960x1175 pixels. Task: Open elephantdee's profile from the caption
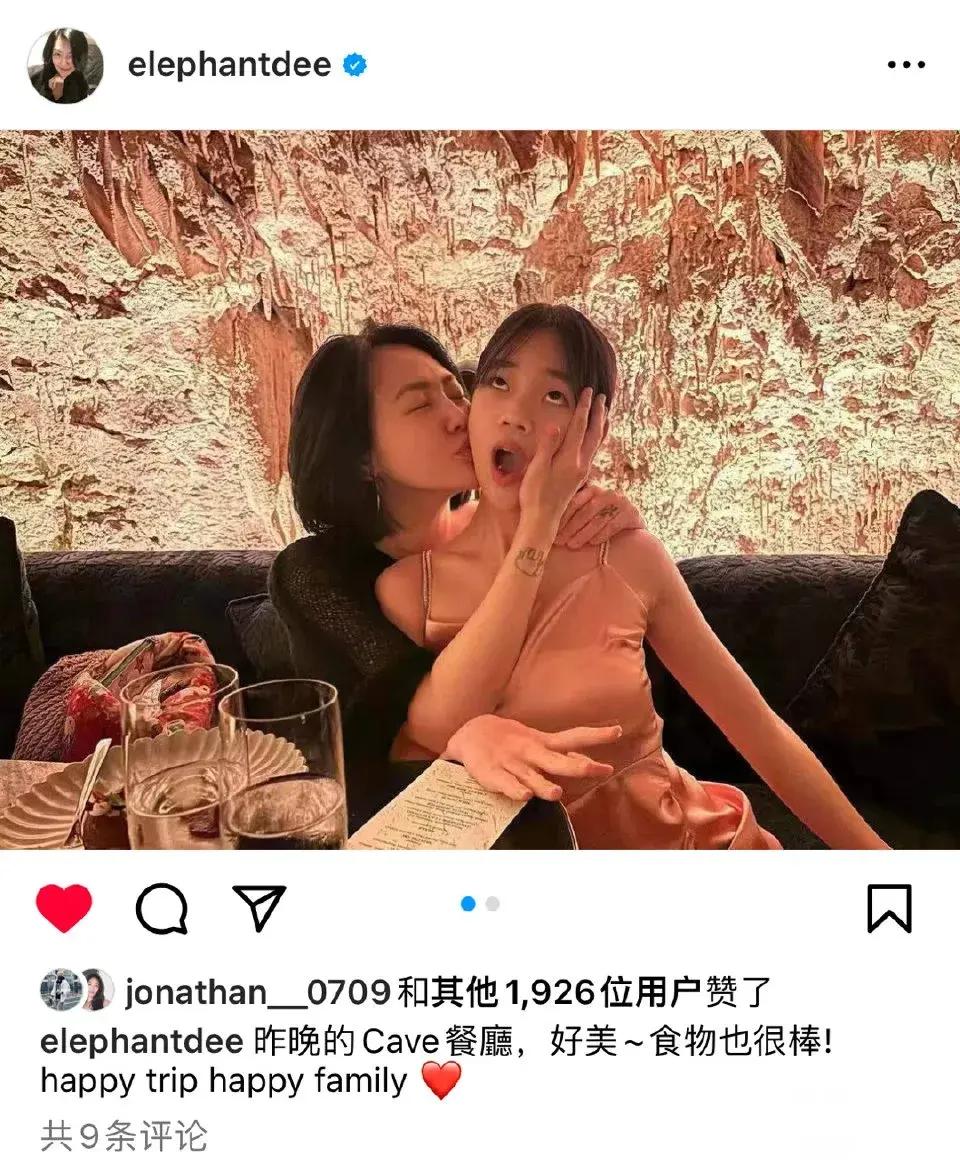(x=141, y=1042)
